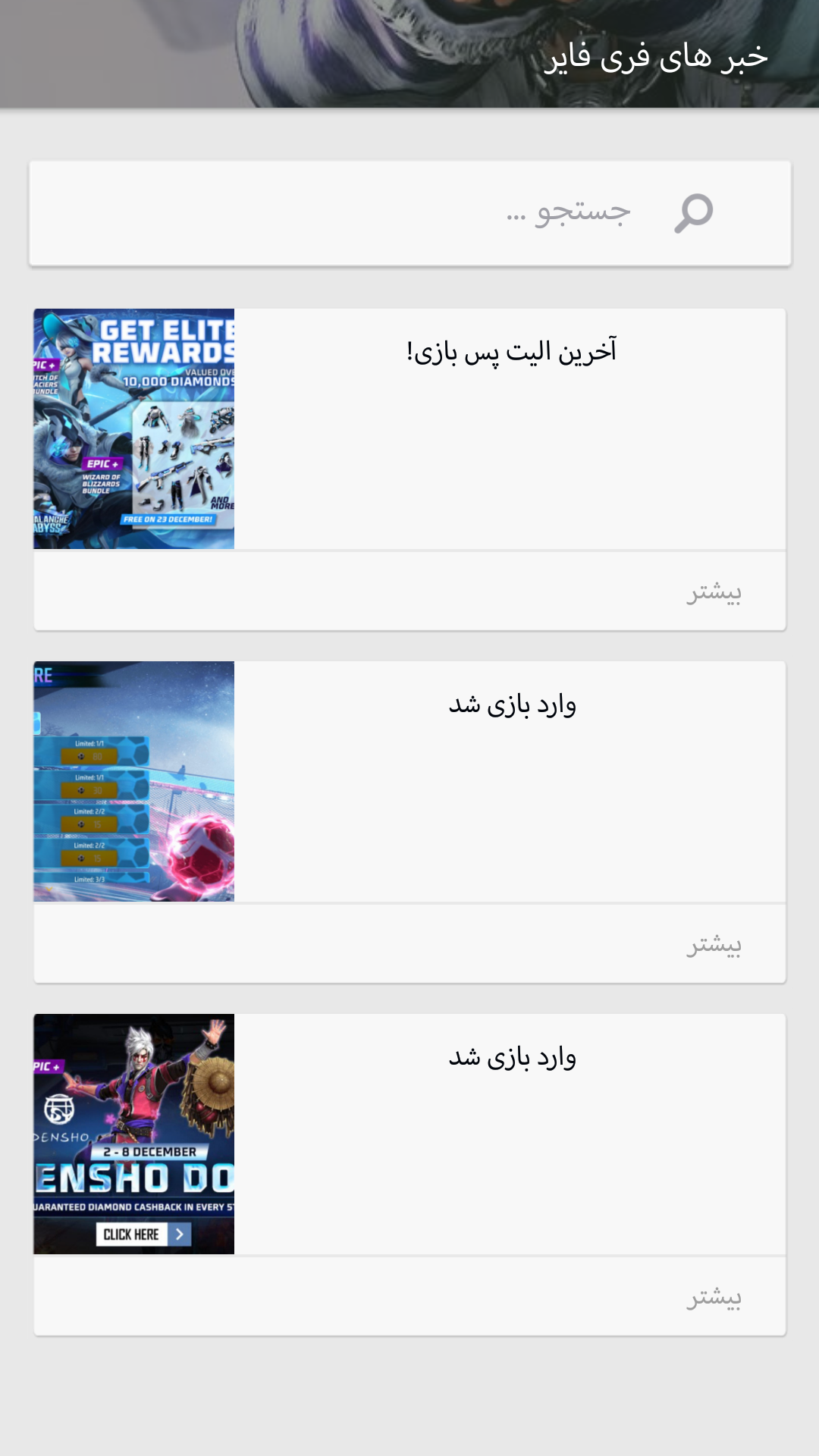The image size is (819, 1456).
Task: Click the arrow inside the CLICK HERE button
Action: [180, 1234]
